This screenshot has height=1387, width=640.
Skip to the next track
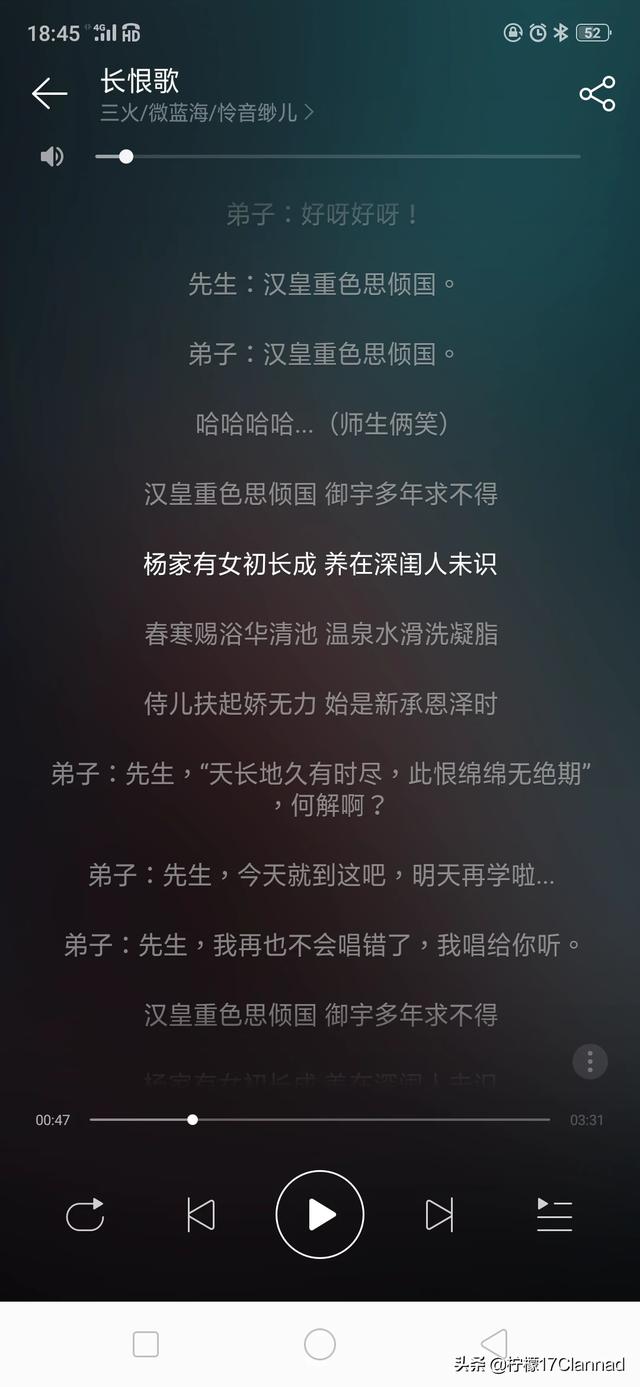(x=439, y=1215)
